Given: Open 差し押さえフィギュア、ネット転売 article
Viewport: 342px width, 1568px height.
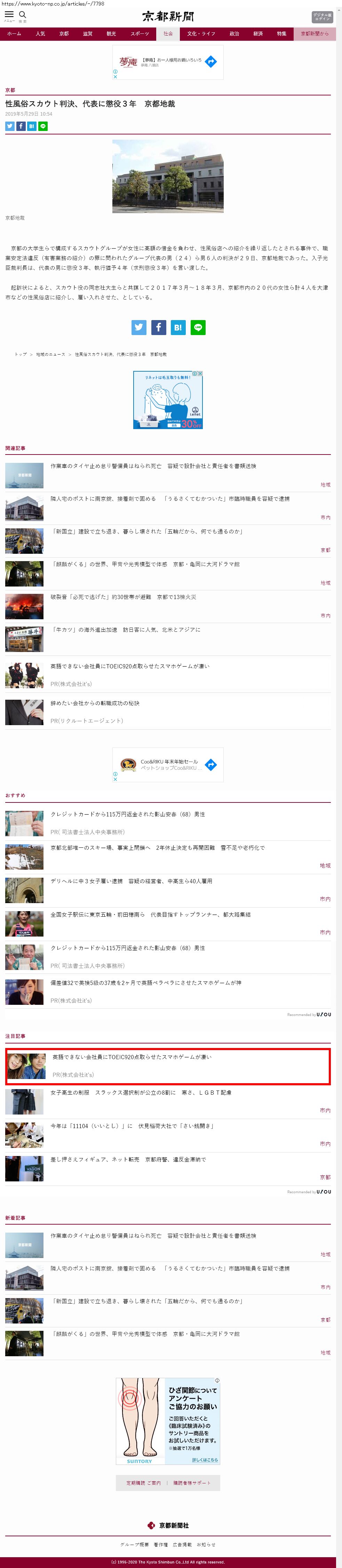Looking at the screenshot, I should point(128,1159).
